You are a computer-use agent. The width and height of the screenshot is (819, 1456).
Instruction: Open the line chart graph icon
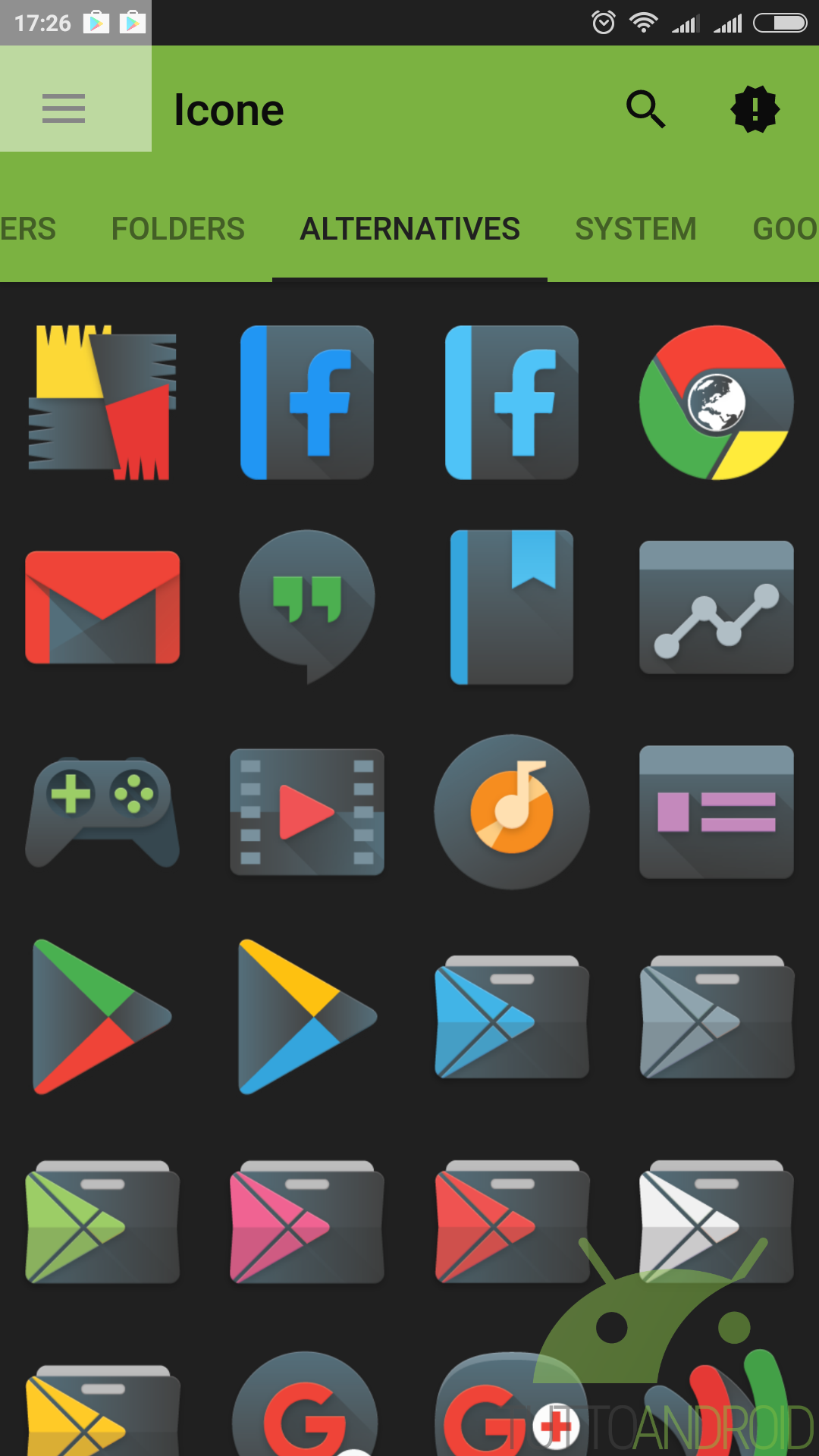click(x=717, y=607)
